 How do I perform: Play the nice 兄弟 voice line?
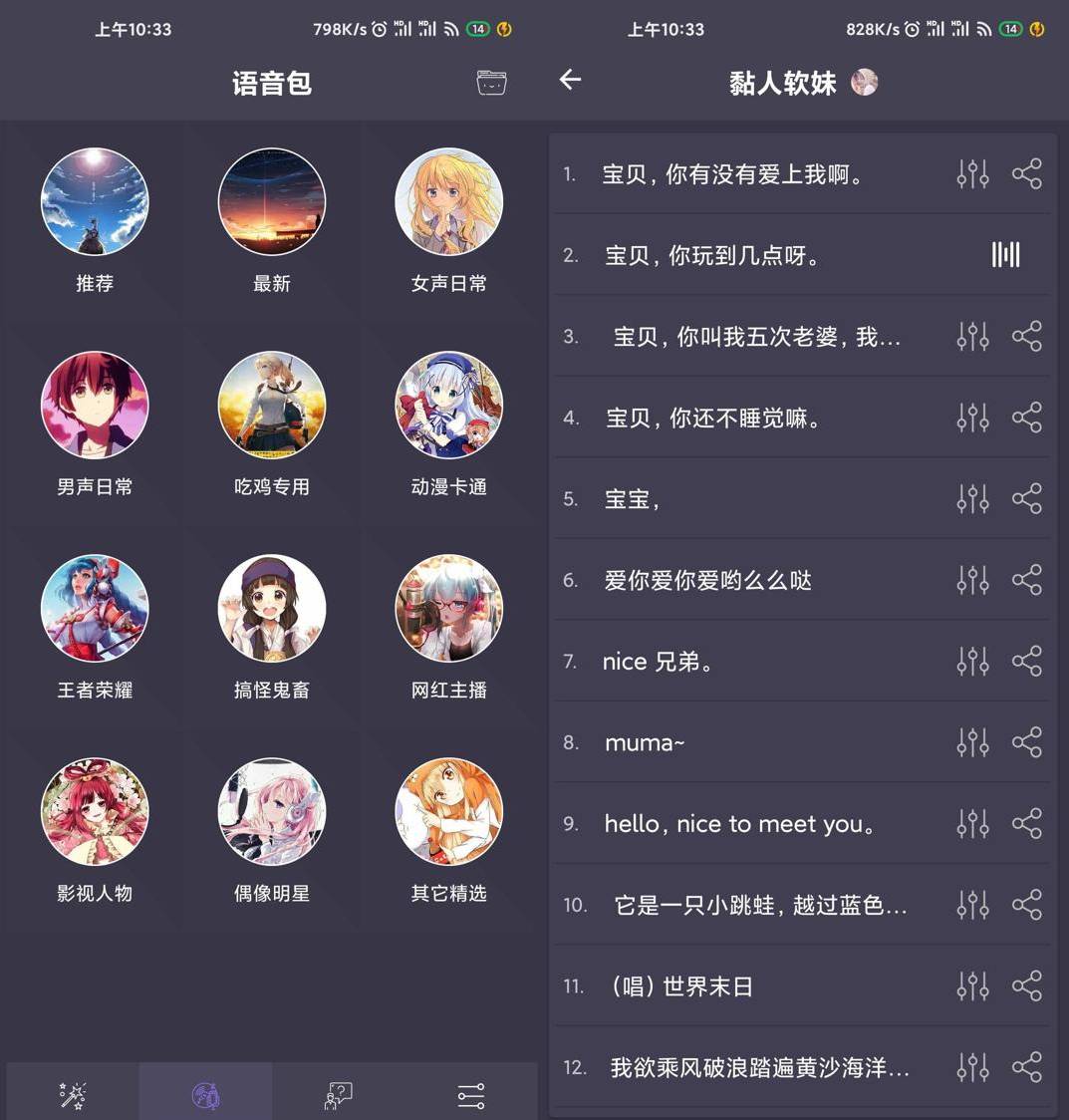pos(658,662)
